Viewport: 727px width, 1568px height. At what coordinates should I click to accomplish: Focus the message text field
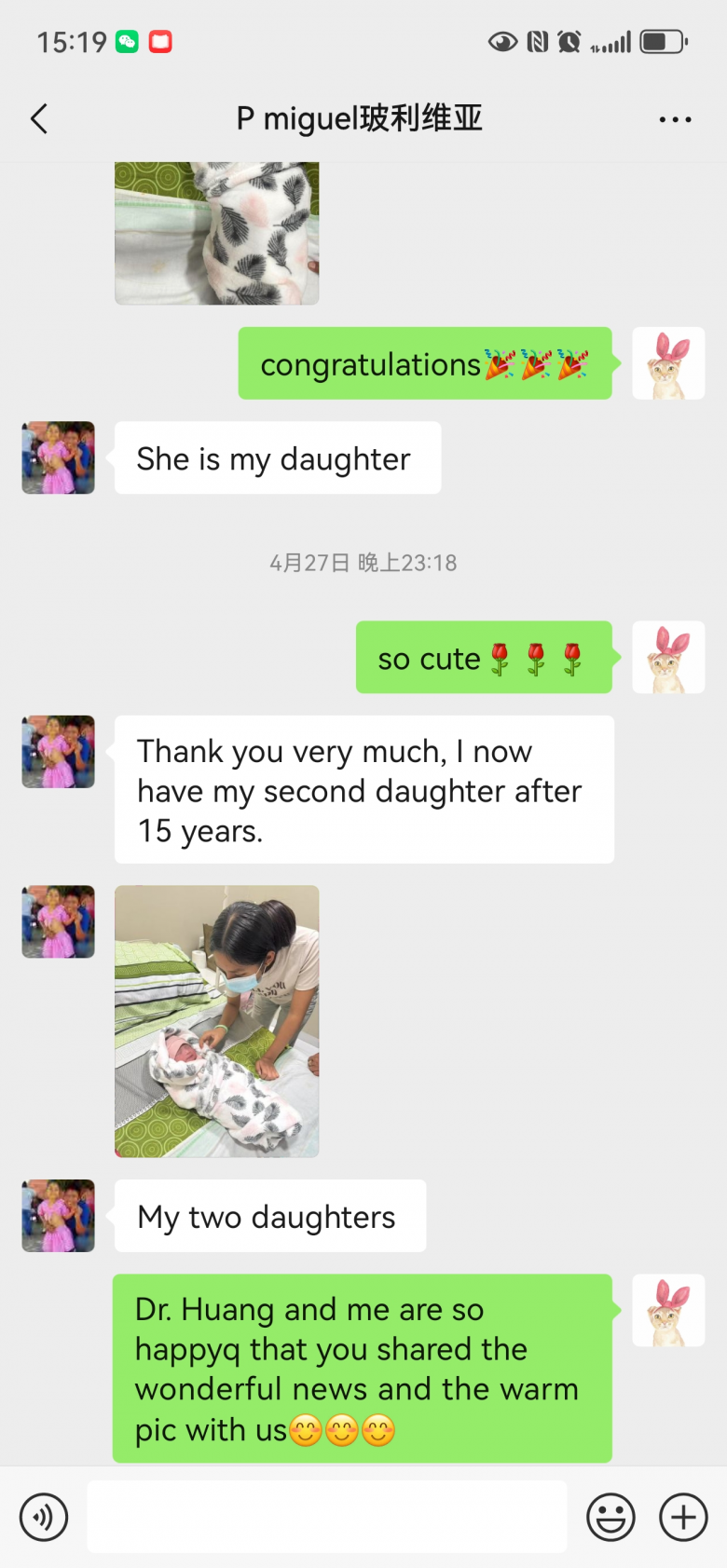326,1518
